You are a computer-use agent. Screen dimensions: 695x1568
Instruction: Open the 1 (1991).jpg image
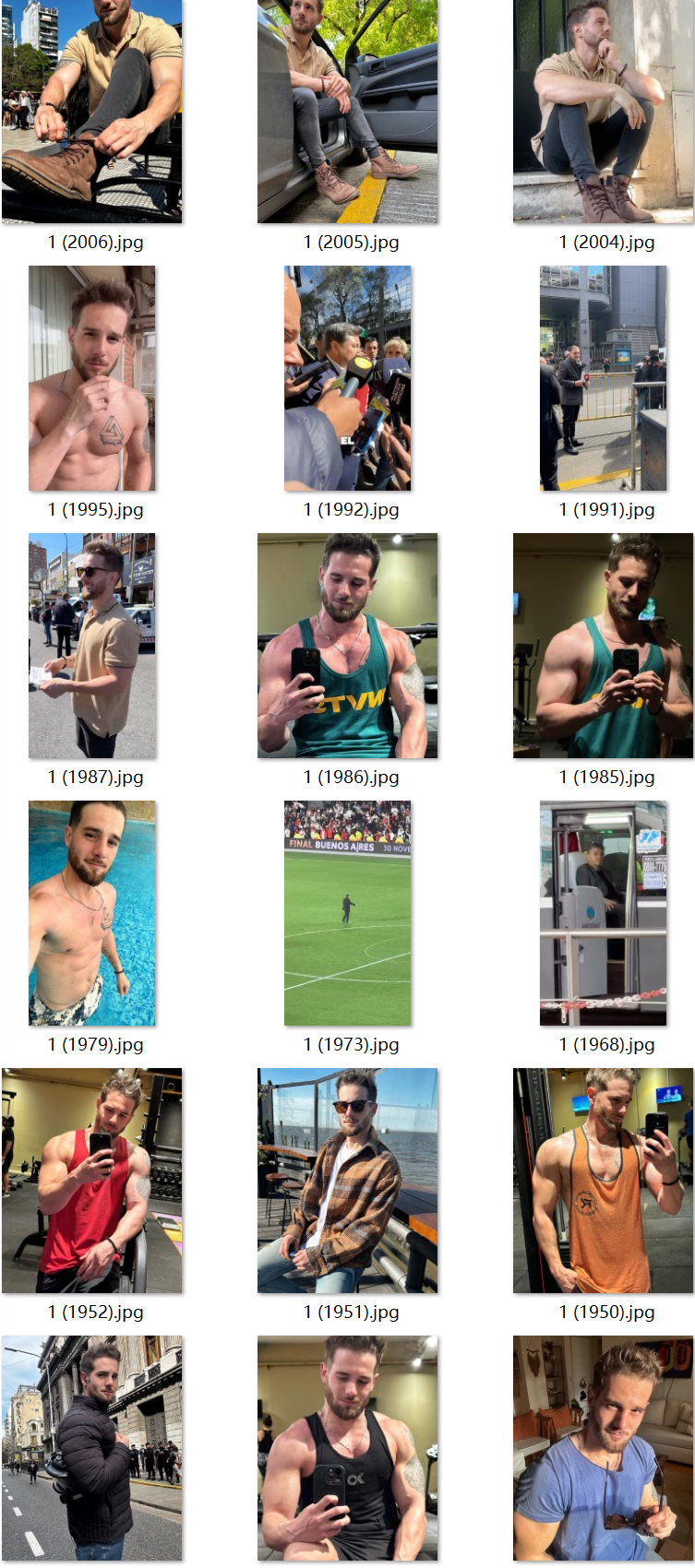[603, 378]
